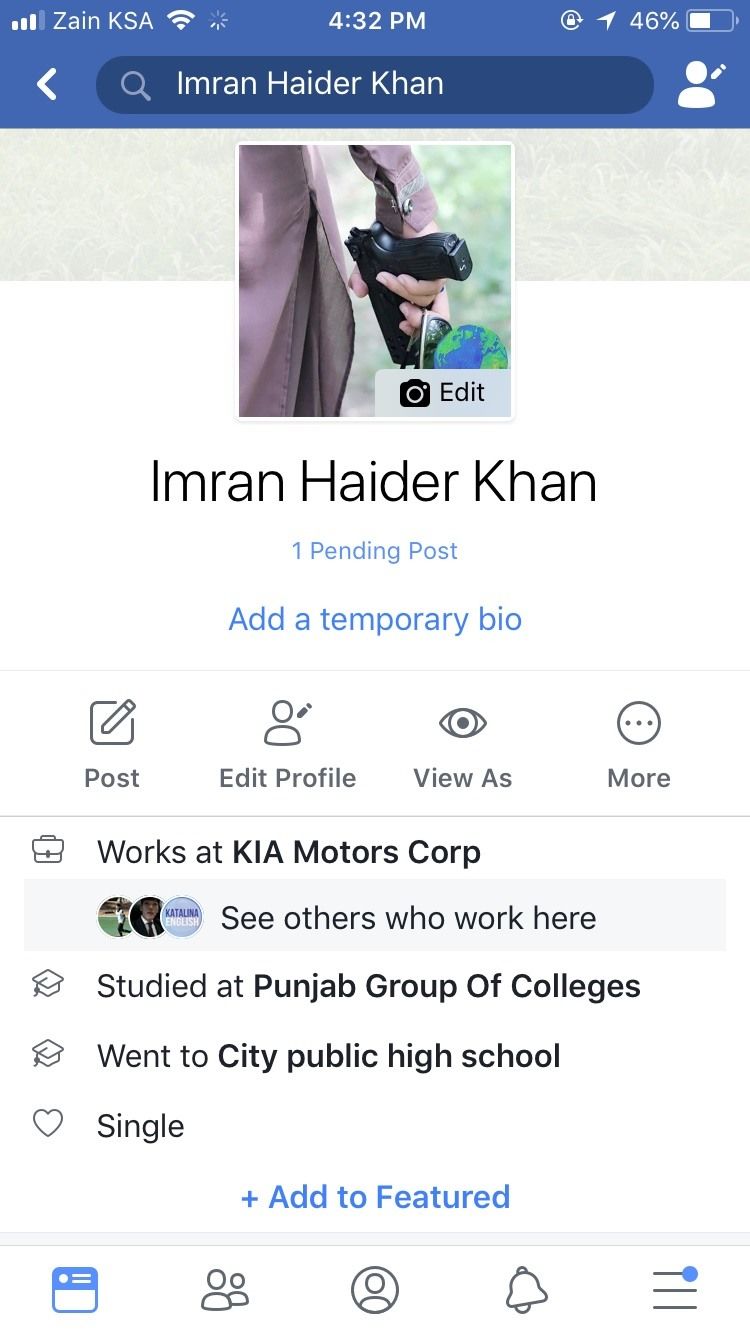Switch to the Friends tab
This screenshot has height=1334, width=750.
(x=225, y=1289)
